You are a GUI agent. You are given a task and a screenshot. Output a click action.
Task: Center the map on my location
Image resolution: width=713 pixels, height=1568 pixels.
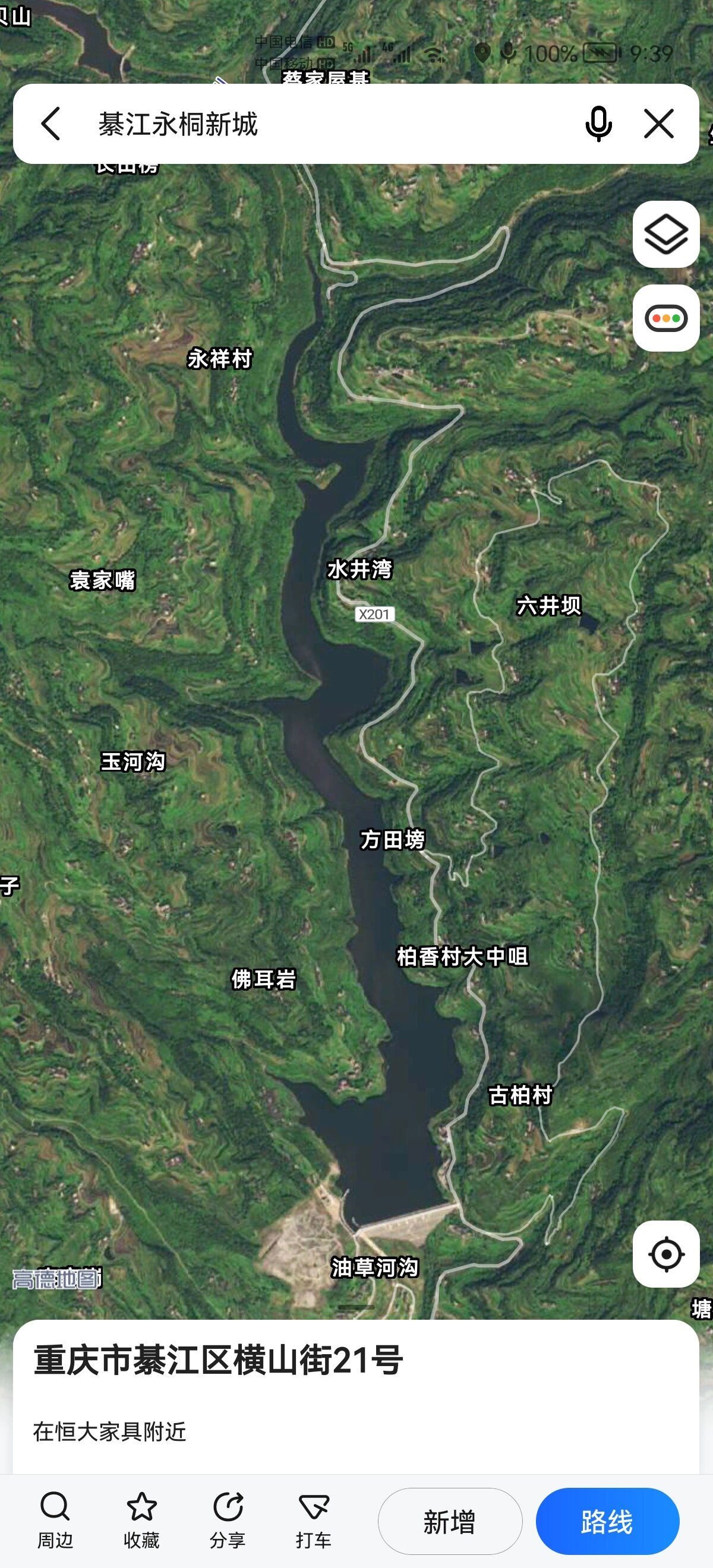coord(666,1254)
